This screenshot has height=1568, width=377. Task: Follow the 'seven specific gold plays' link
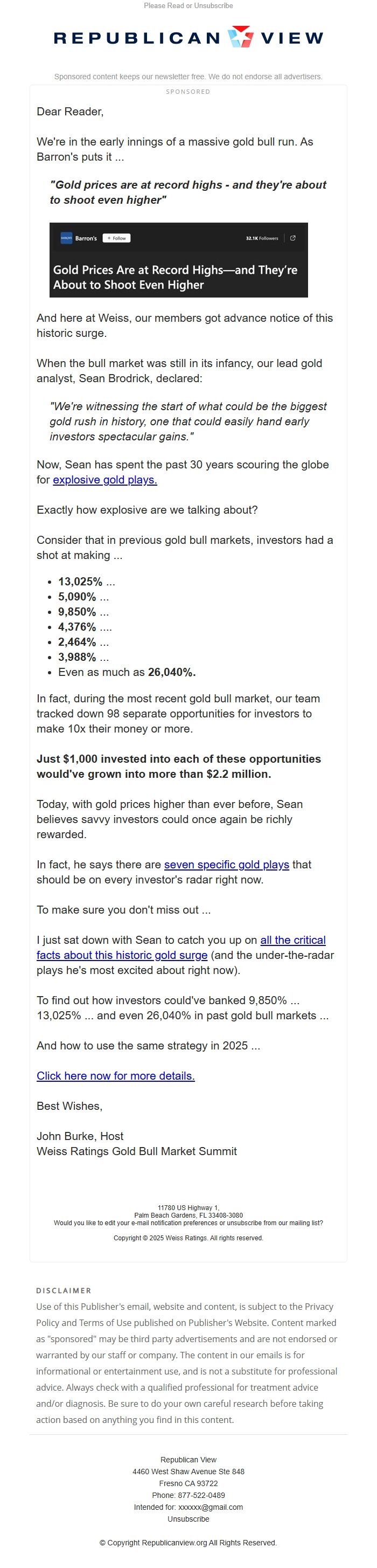tap(226, 865)
